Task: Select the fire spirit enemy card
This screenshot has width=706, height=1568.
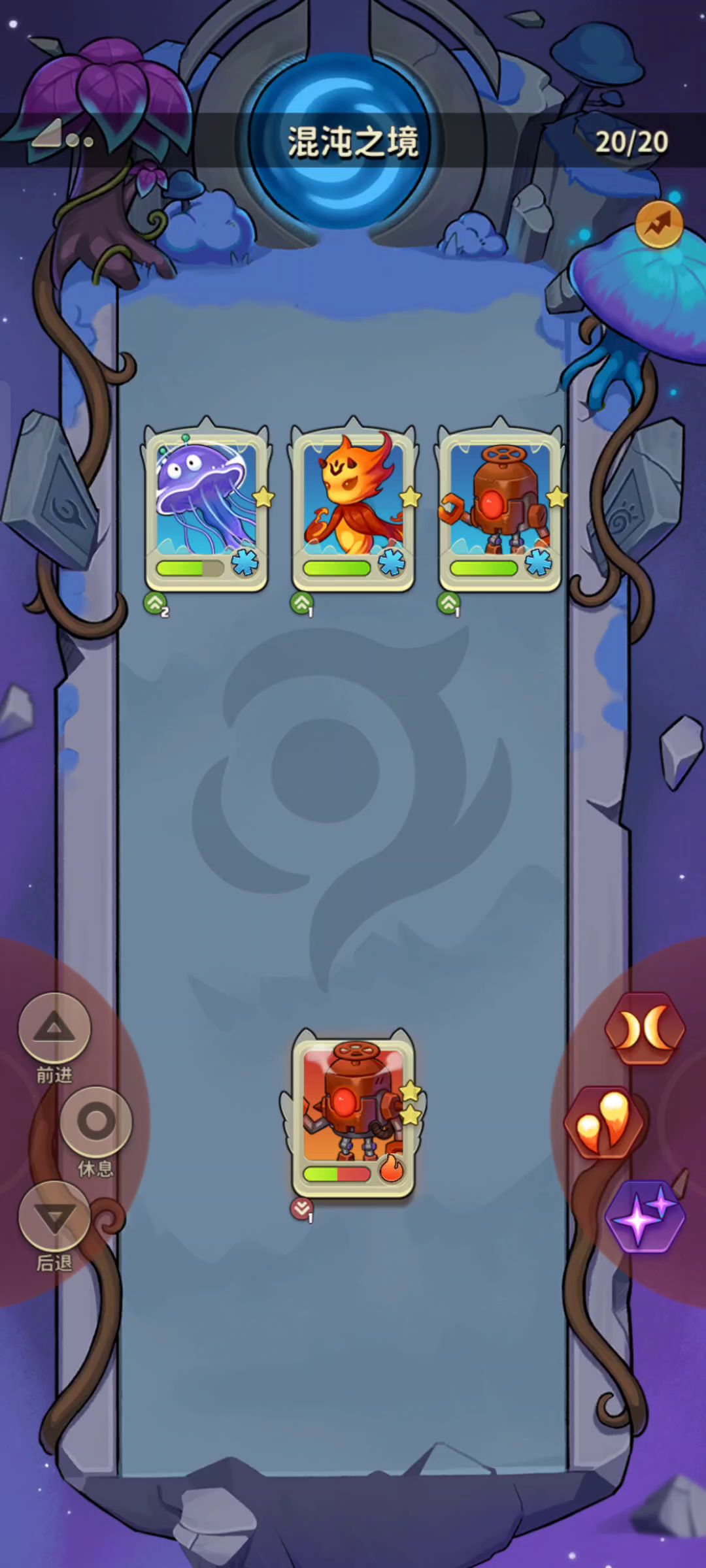Action: pos(353,506)
